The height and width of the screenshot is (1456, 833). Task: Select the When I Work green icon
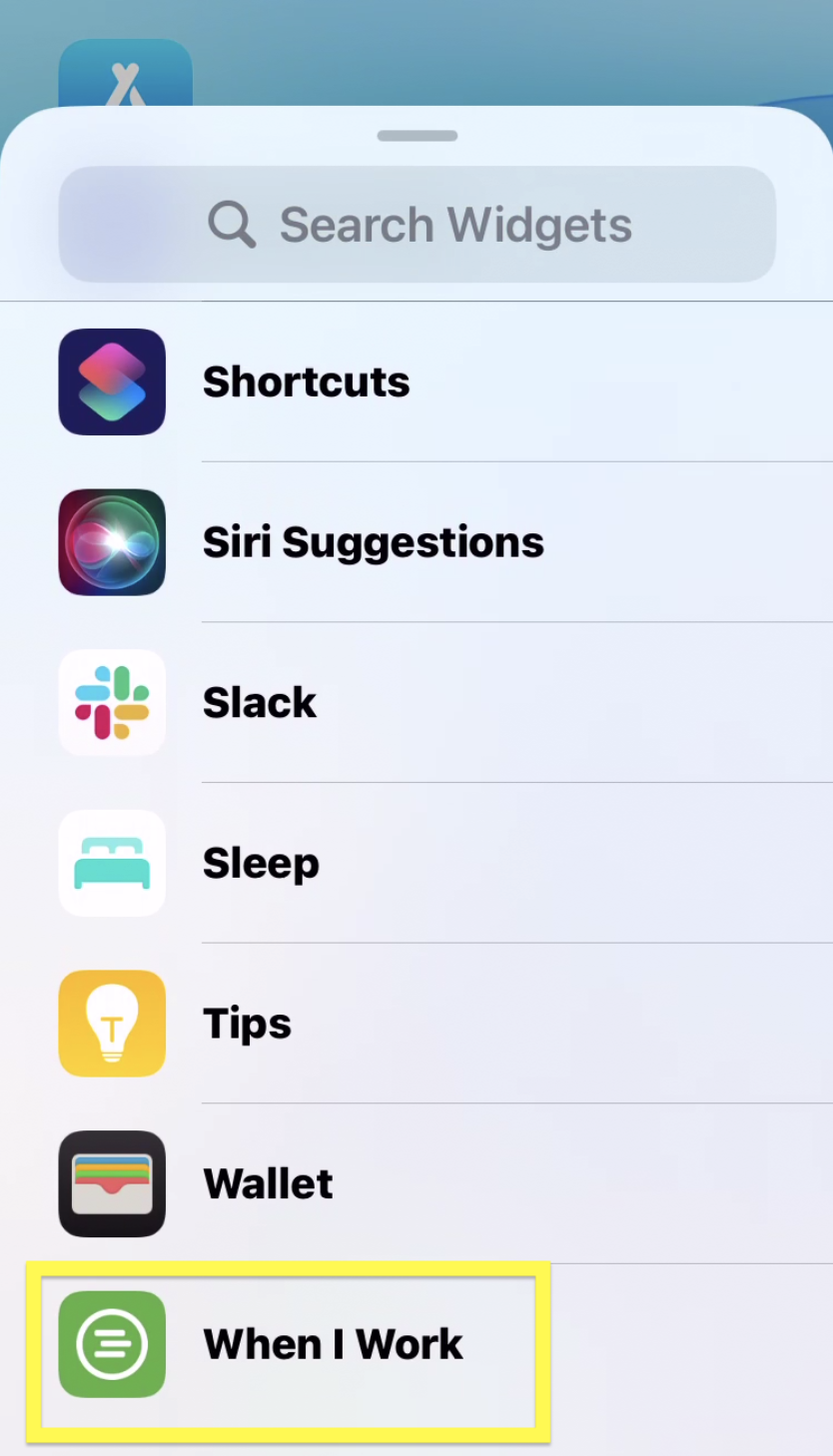(x=112, y=1343)
